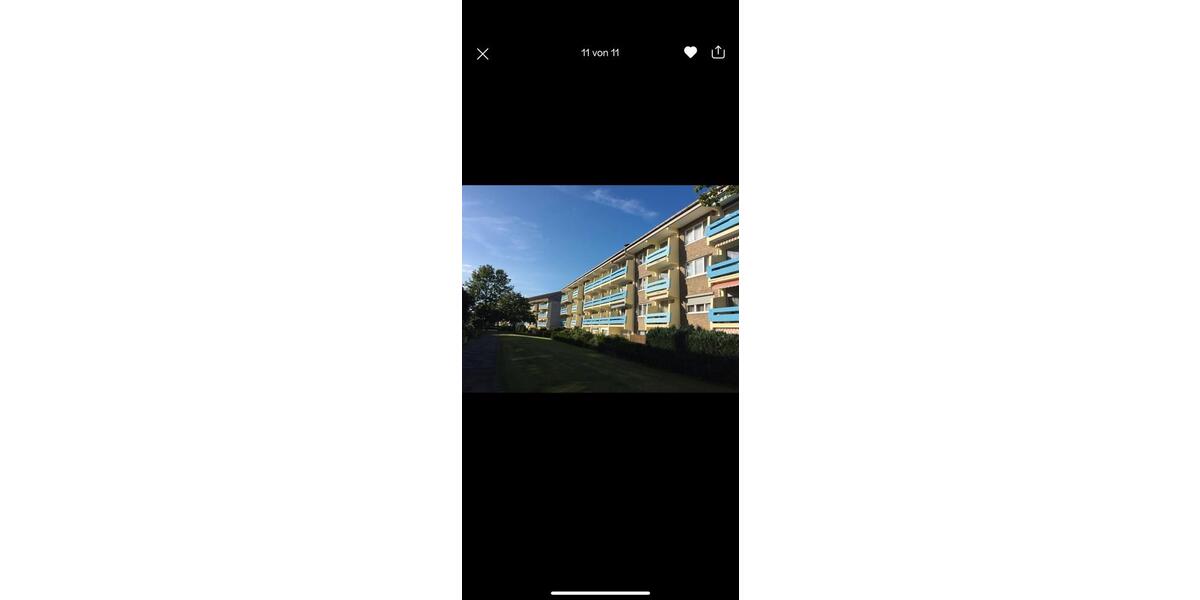Image resolution: width=1200 pixels, height=600 pixels.
Task: Tap the apartment building photo
Action: point(600,288)
